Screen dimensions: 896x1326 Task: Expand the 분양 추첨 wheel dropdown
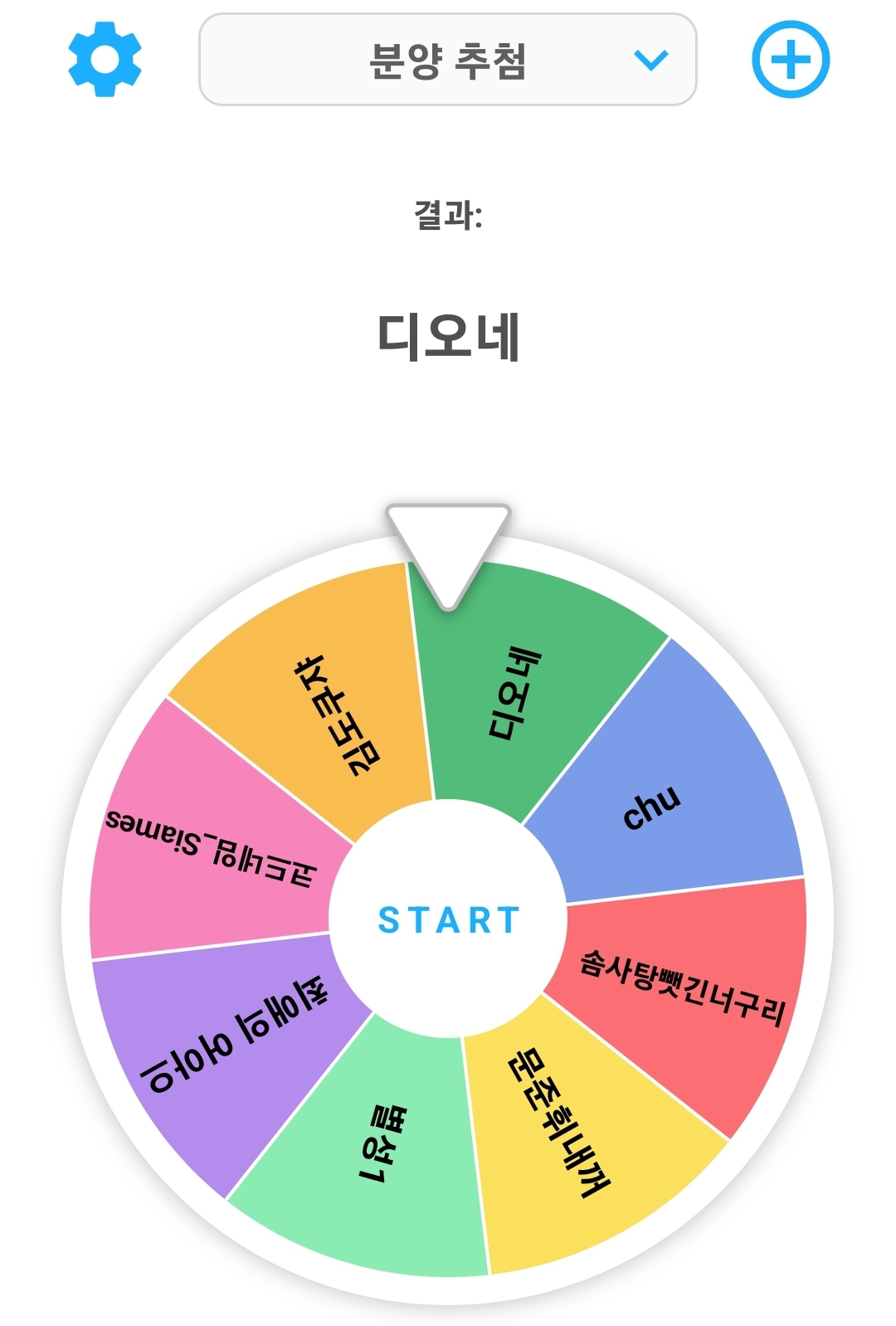448,60
